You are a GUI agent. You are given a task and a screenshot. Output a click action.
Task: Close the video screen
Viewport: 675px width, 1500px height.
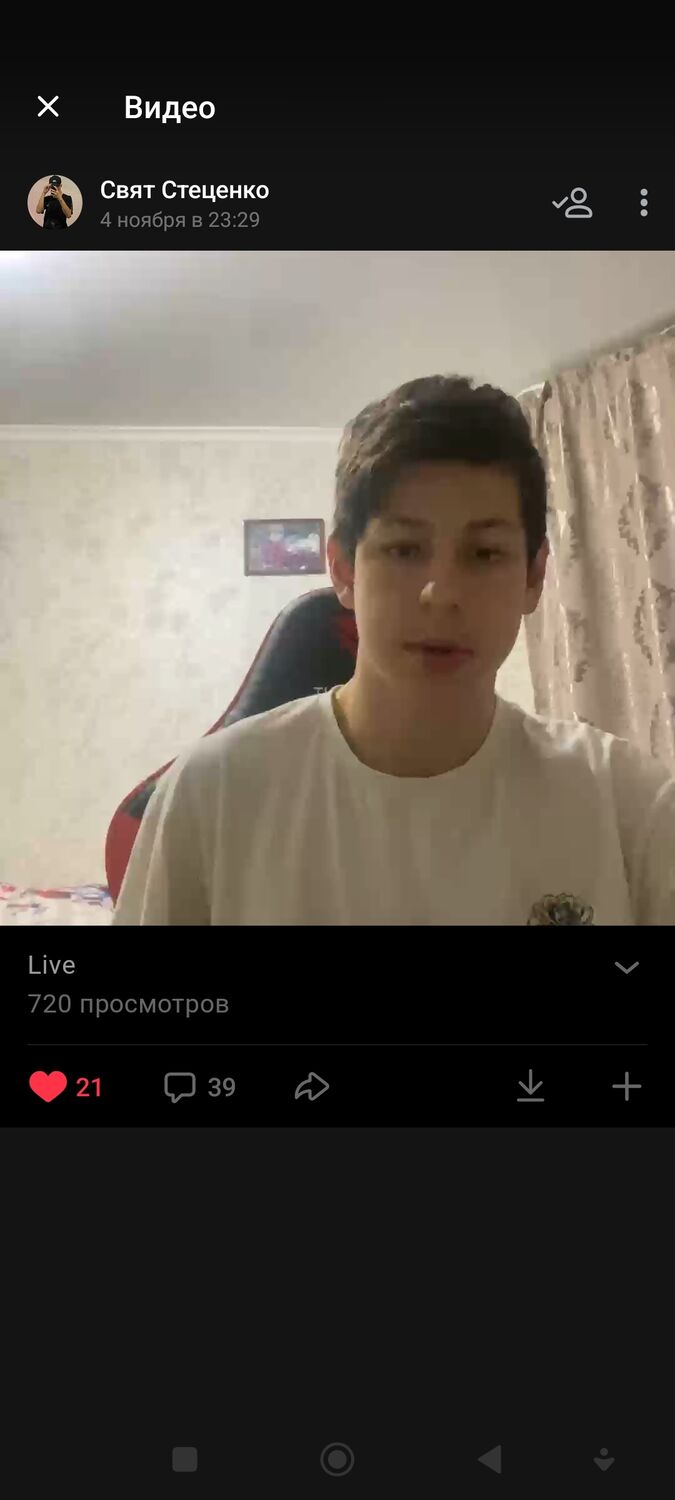click(48, 107)
